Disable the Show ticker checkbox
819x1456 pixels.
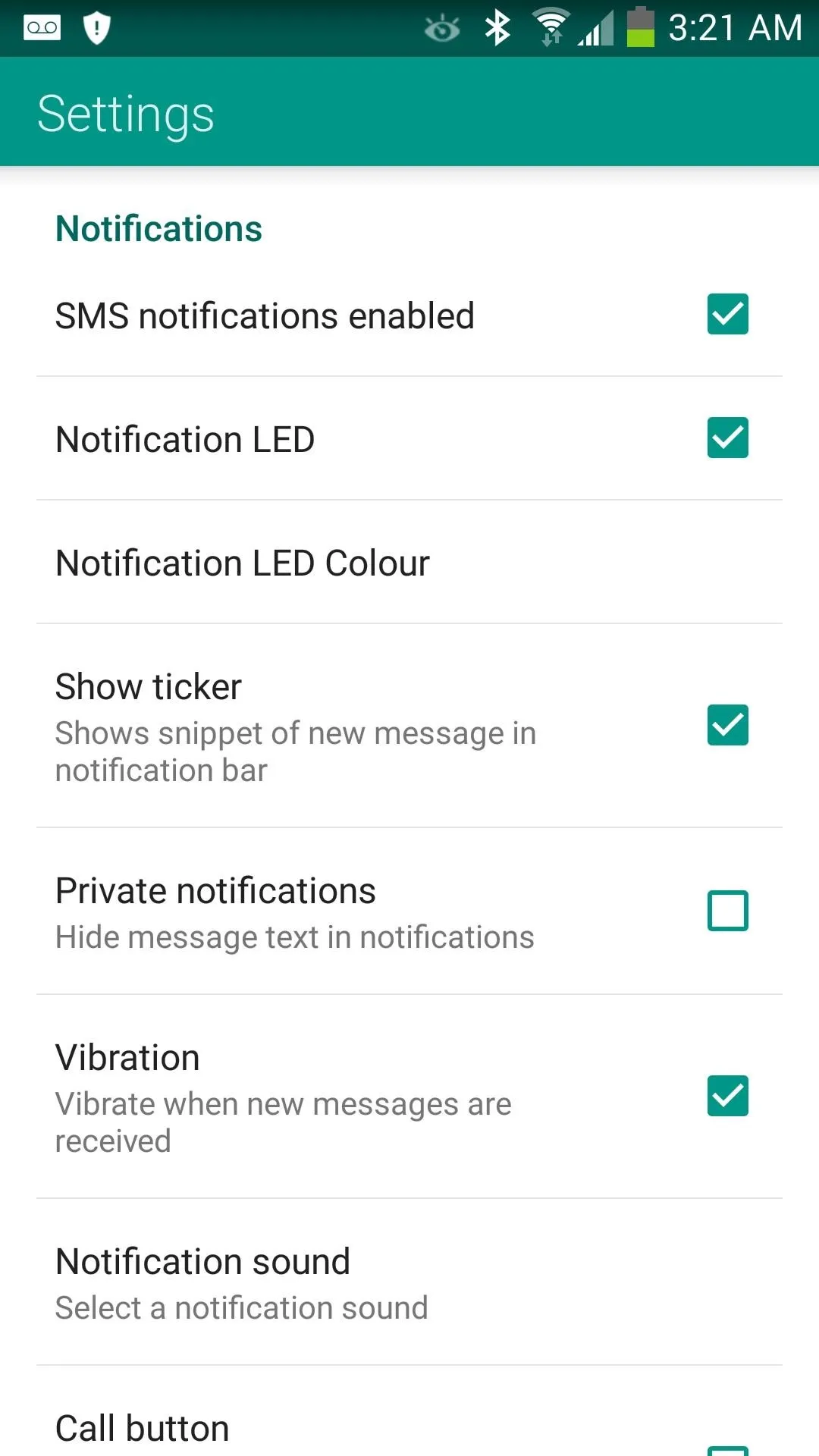(727, 725)
